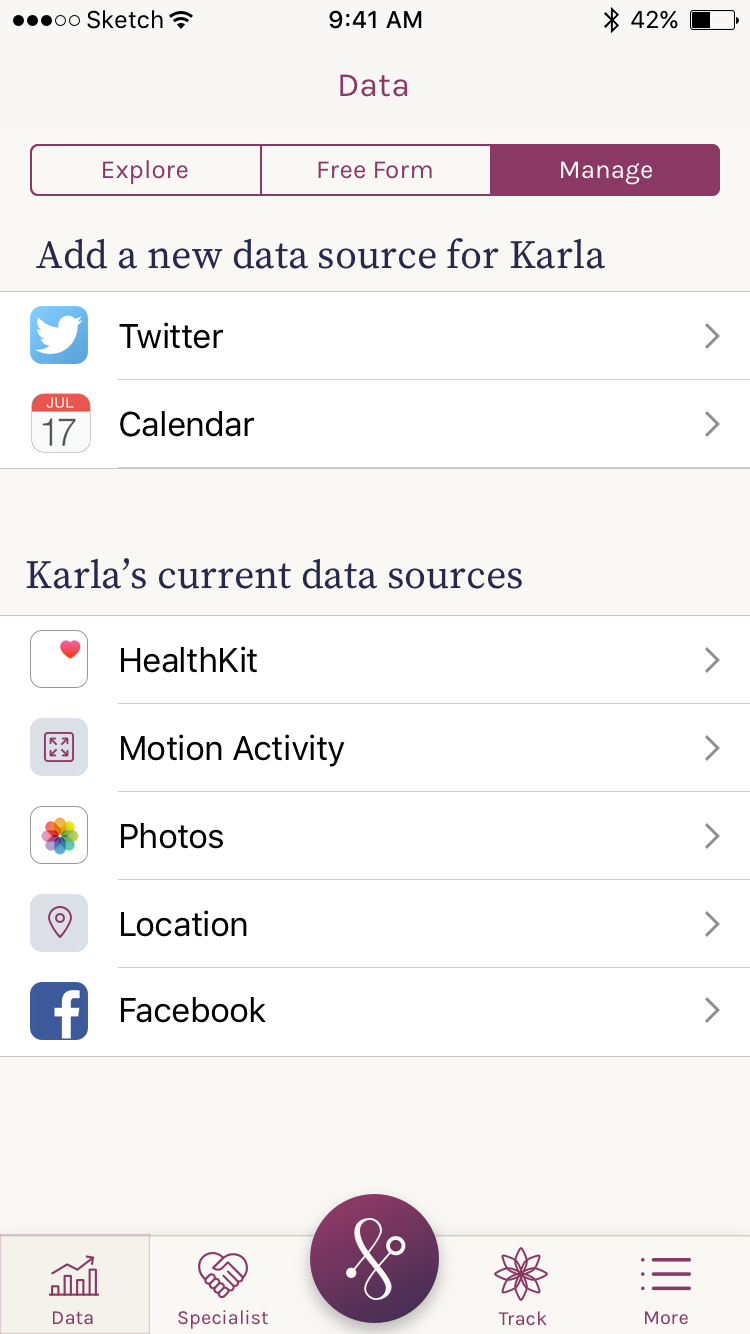The width and height of the screenshot is (750, 1334).
Task: Switch to the Explore segment
Action: coord(145,170)
